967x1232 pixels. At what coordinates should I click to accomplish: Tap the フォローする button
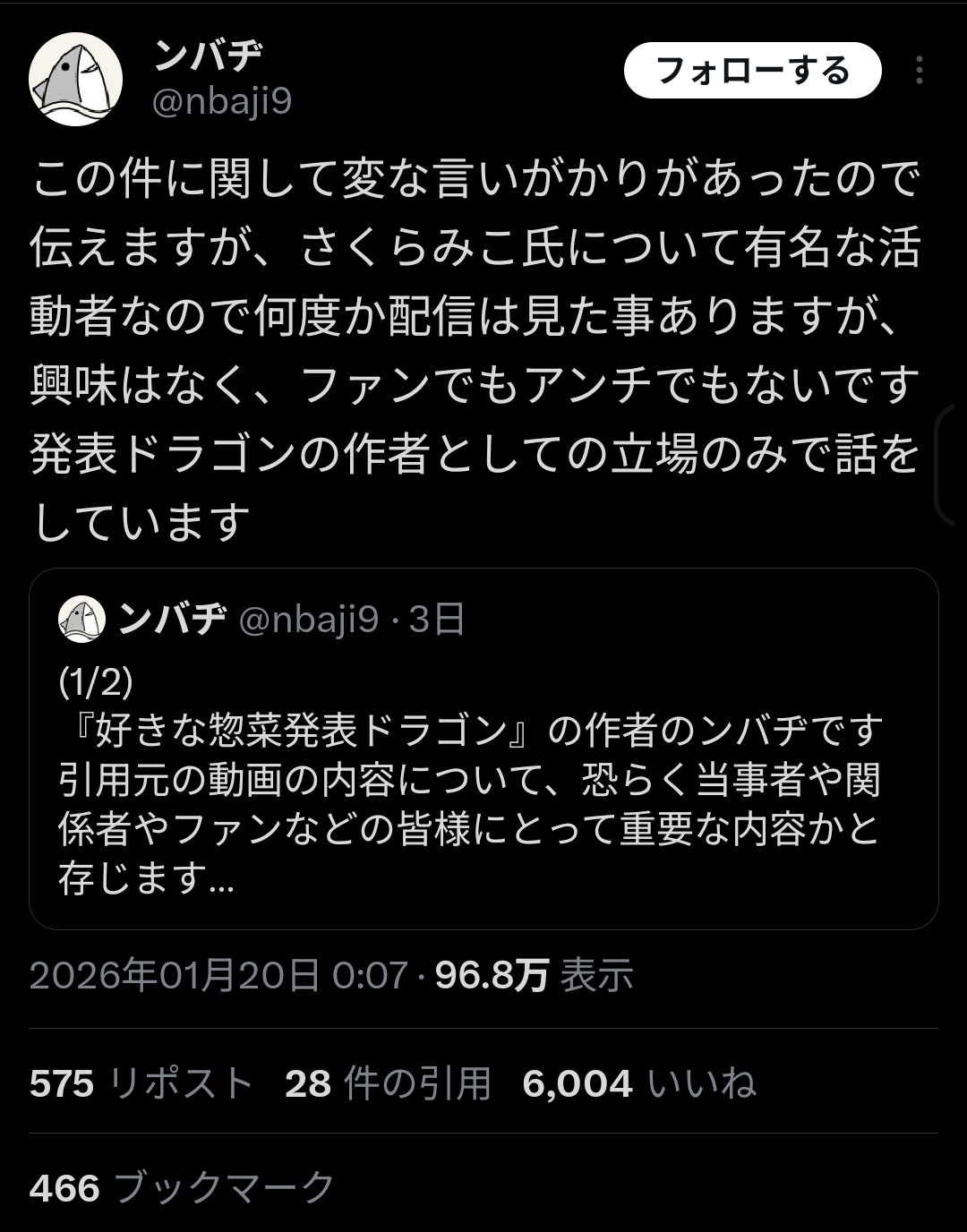pos(752,70)
